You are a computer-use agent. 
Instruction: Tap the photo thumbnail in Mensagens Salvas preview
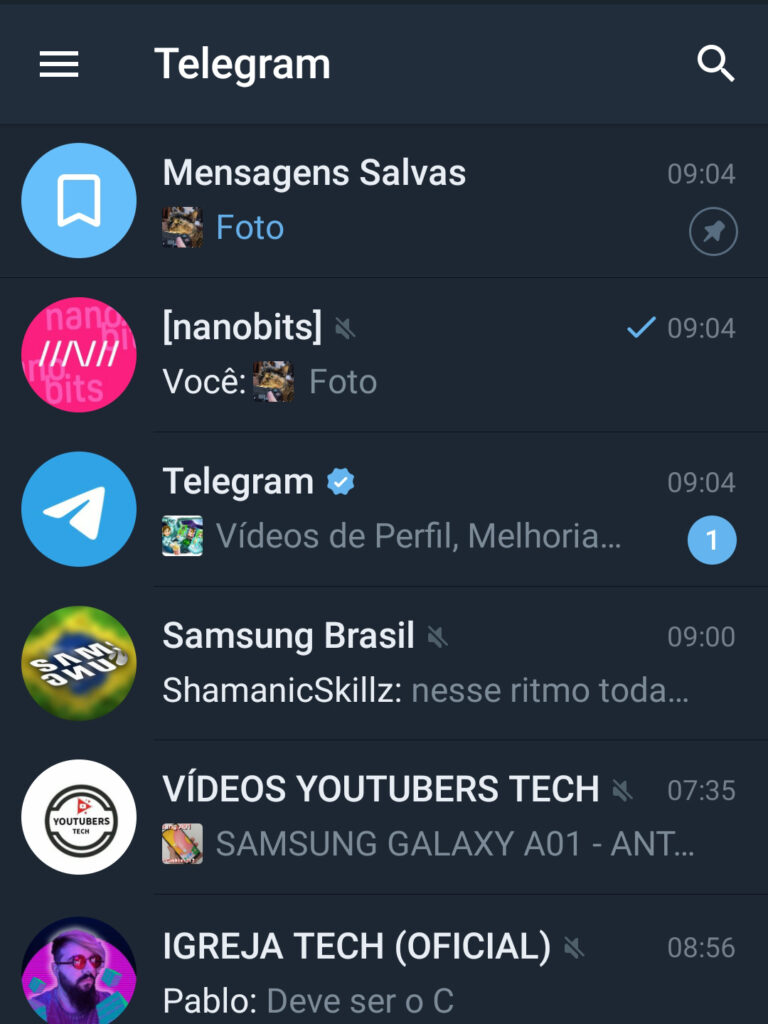(x=183, y=227)
